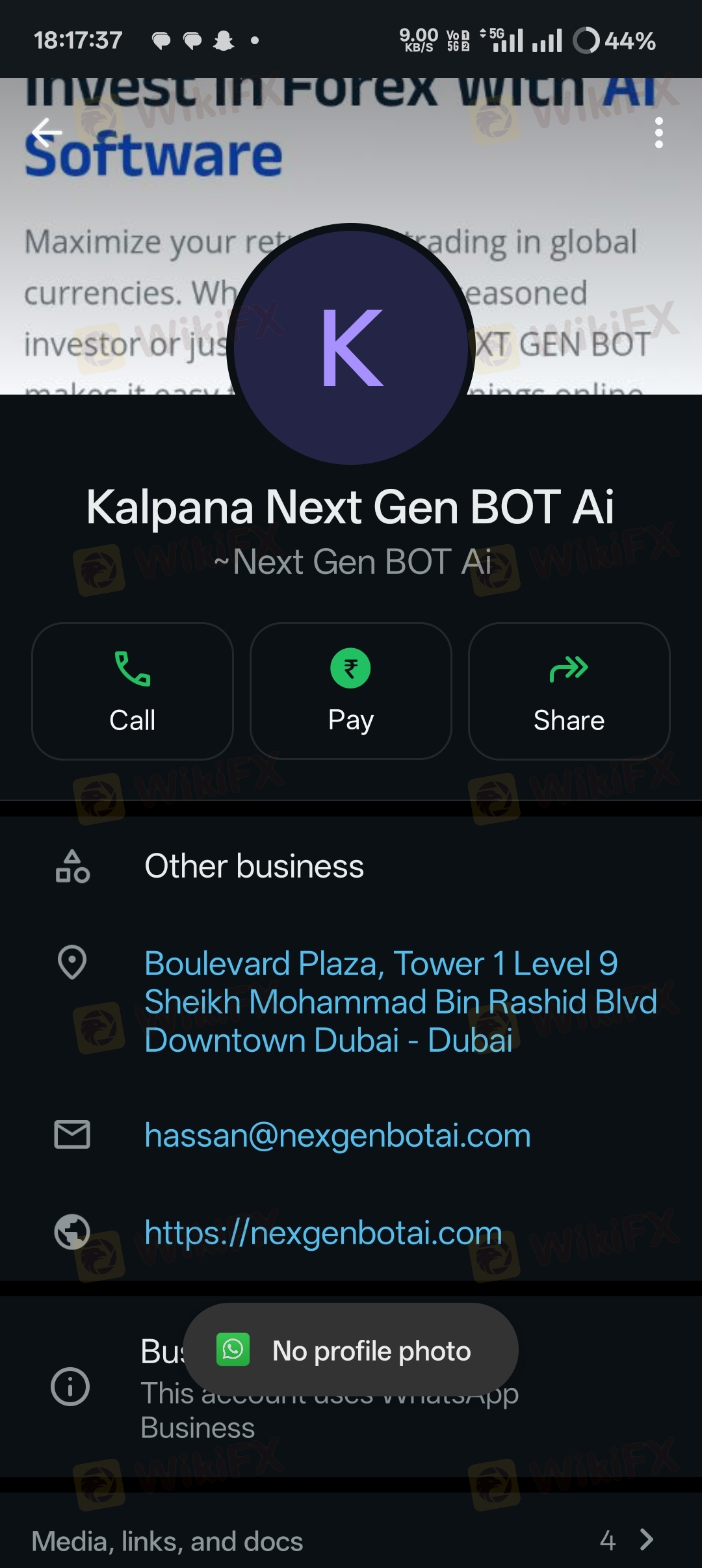This screenshot has height=1568, width=702.
Task: Go back using the top arrow
Action: pyautogui.click(x=47, y=133)
